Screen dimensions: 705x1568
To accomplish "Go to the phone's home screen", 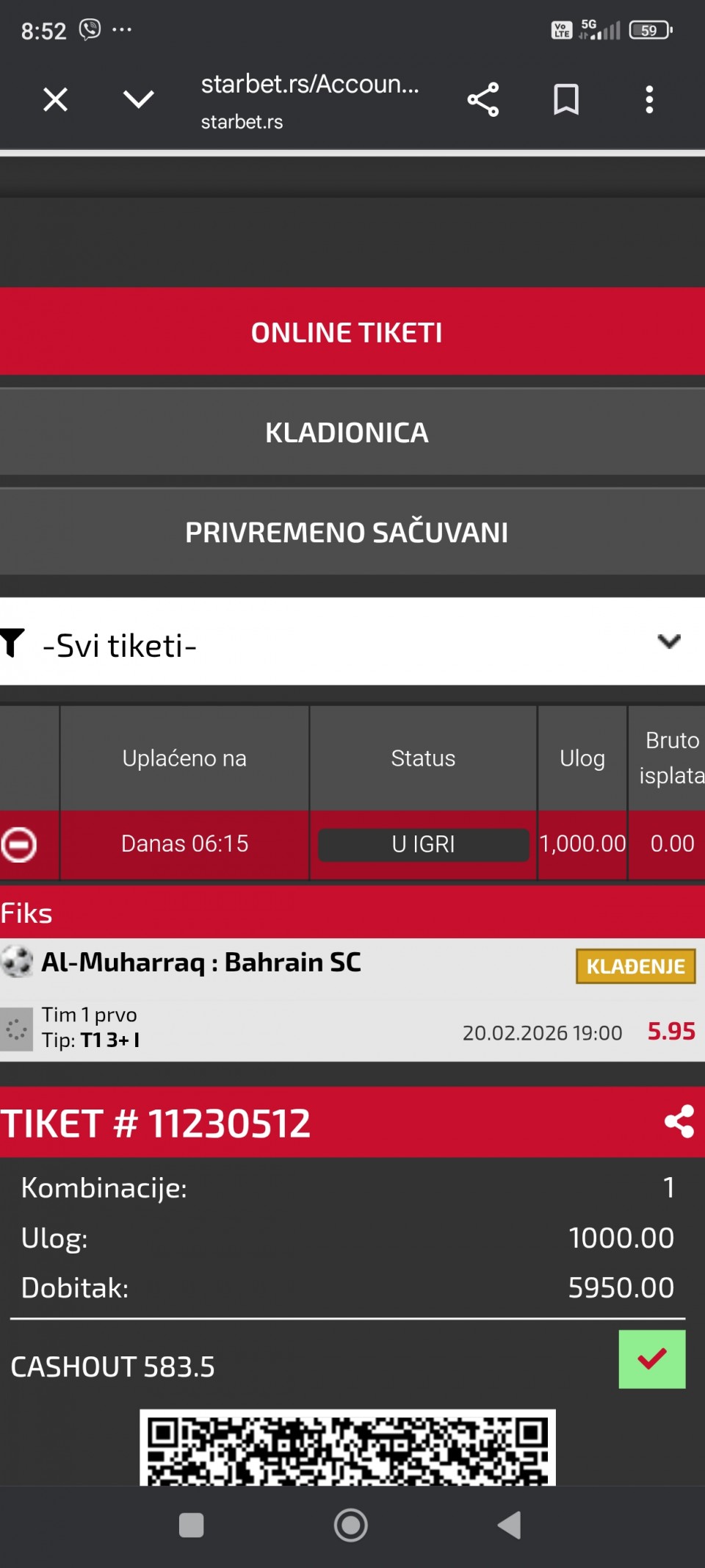I will point(351,1525).
